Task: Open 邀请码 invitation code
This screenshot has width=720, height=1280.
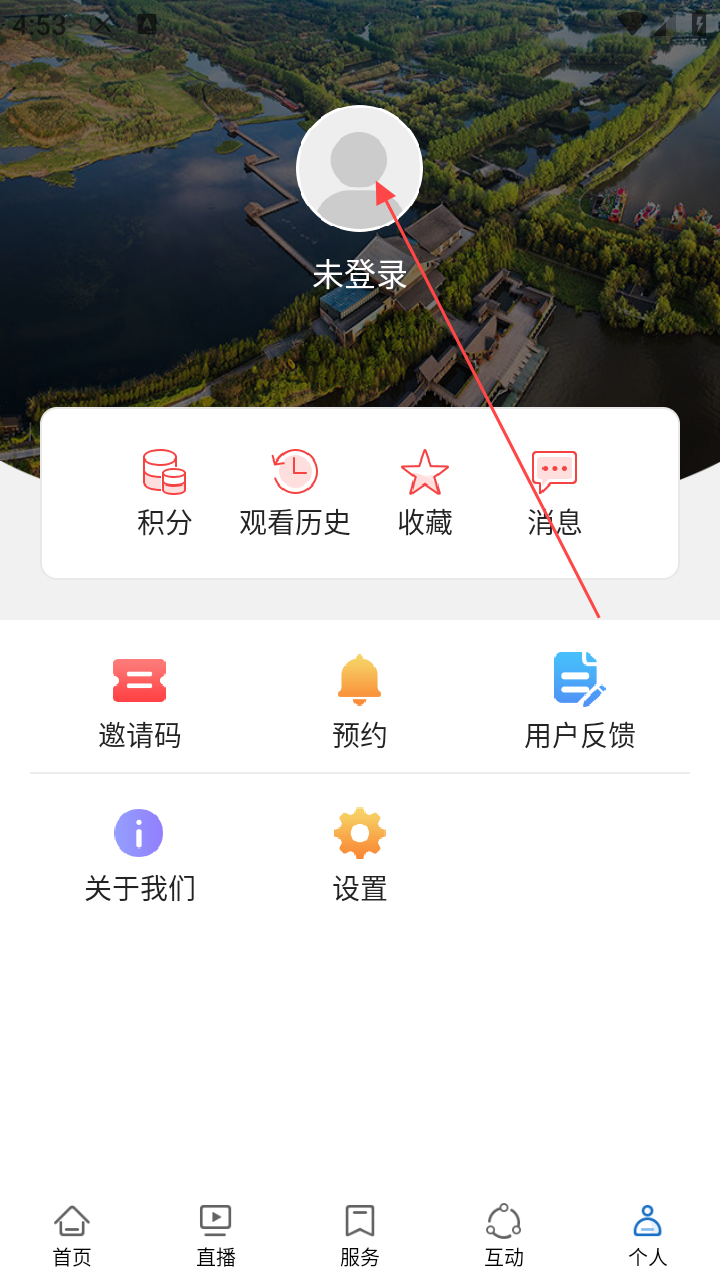Action: click(139, 703)
